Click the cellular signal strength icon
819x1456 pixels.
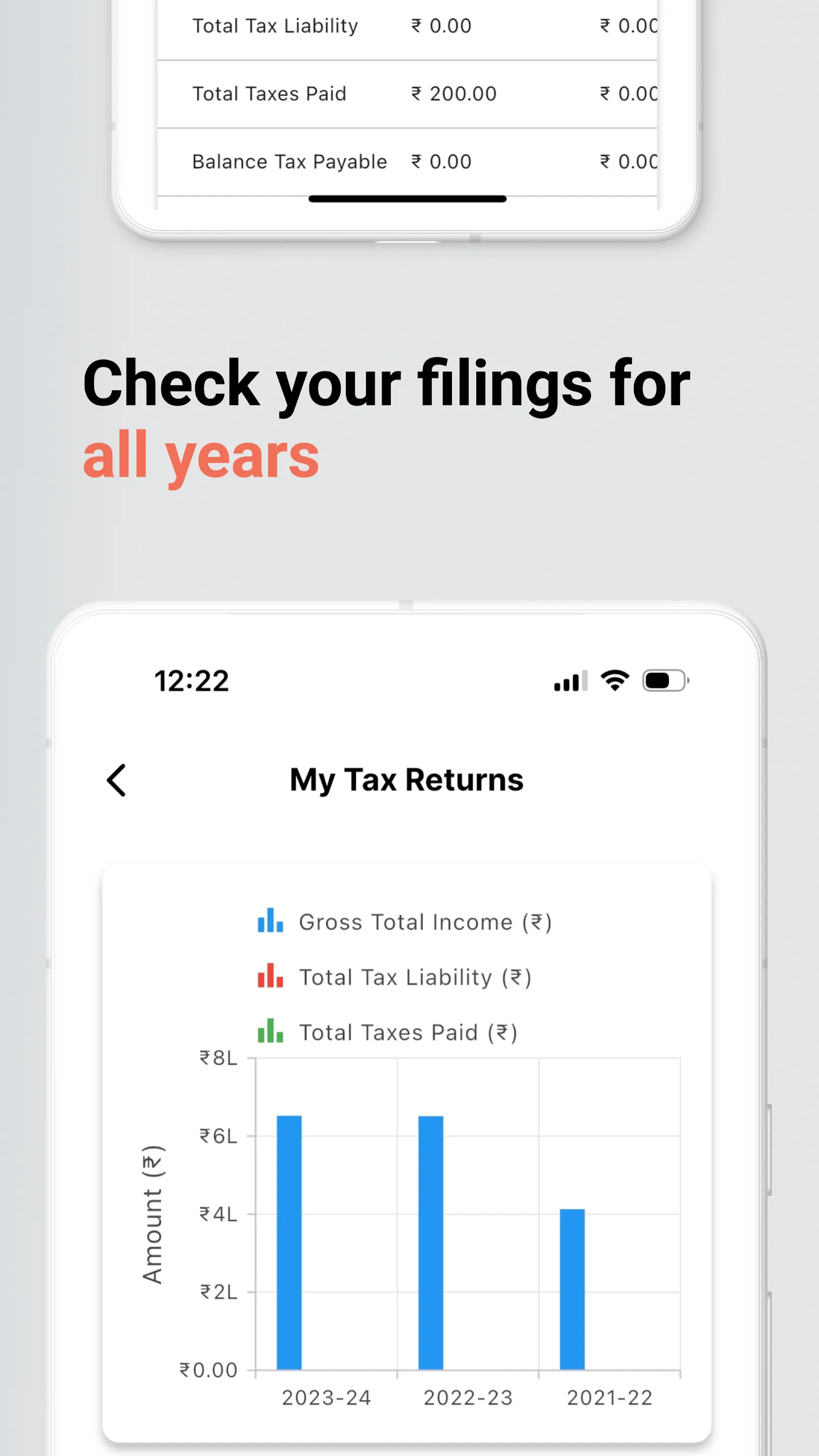[x=571, y=680]
